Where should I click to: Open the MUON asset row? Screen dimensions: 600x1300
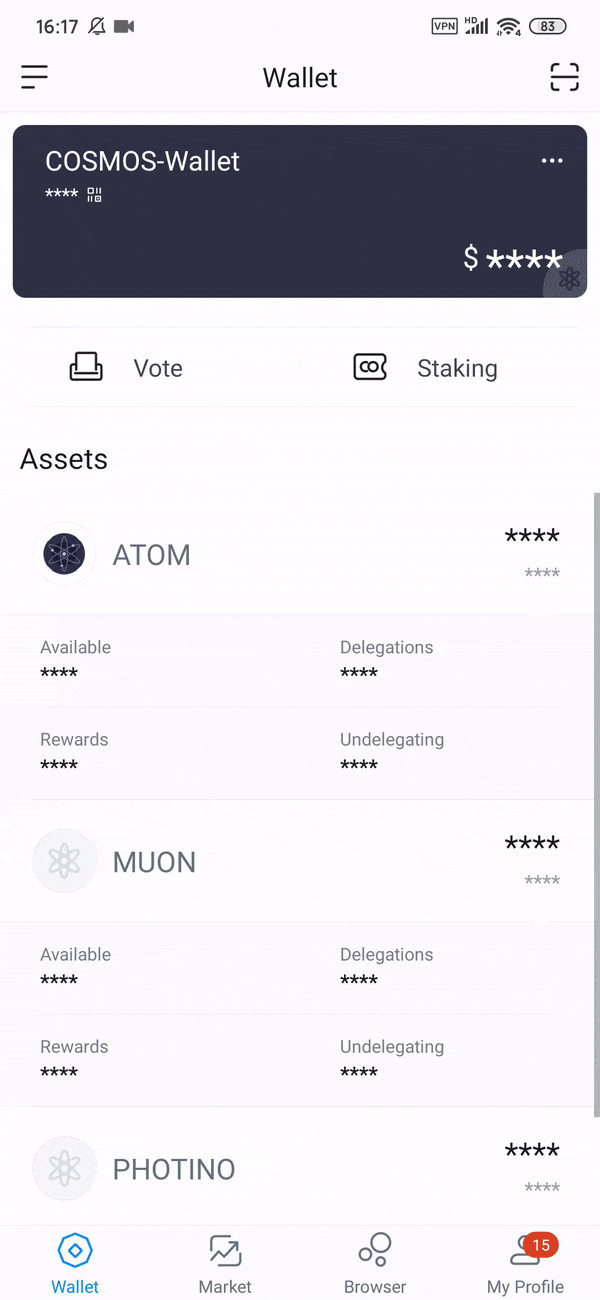300,861
